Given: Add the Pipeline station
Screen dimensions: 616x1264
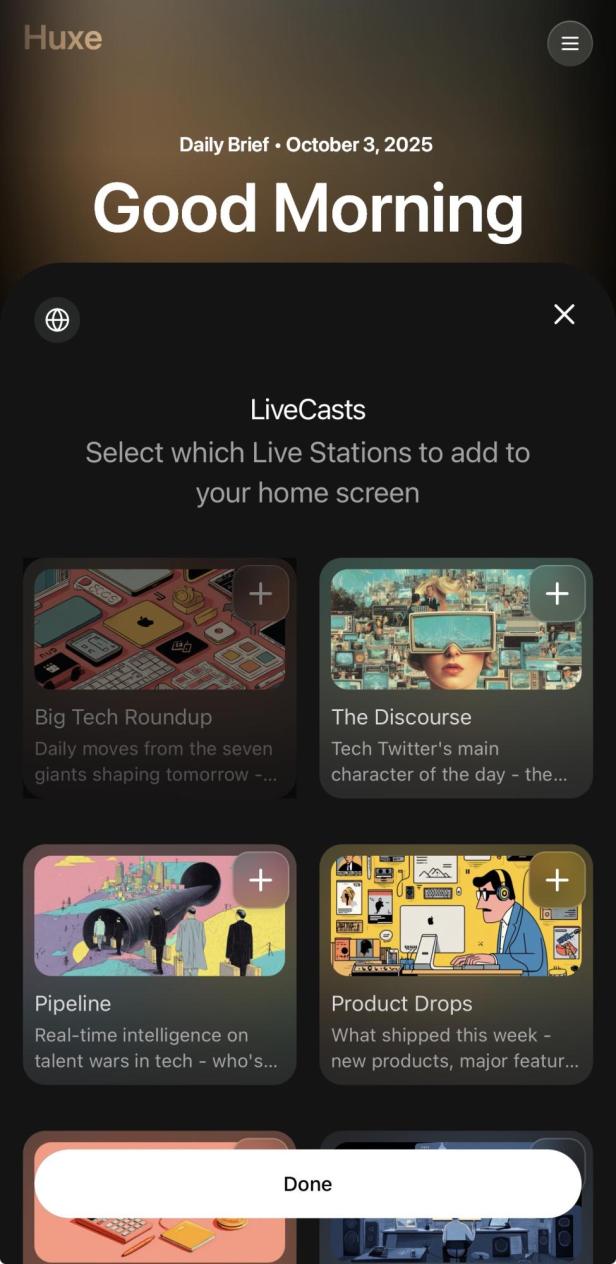Looking at the screenshot, I should (260, 879).
